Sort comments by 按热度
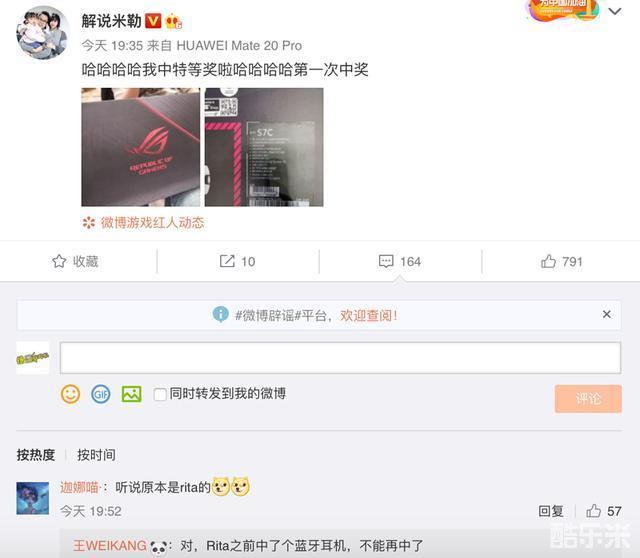This screenshot has height=558, width=640. (36, 455)
